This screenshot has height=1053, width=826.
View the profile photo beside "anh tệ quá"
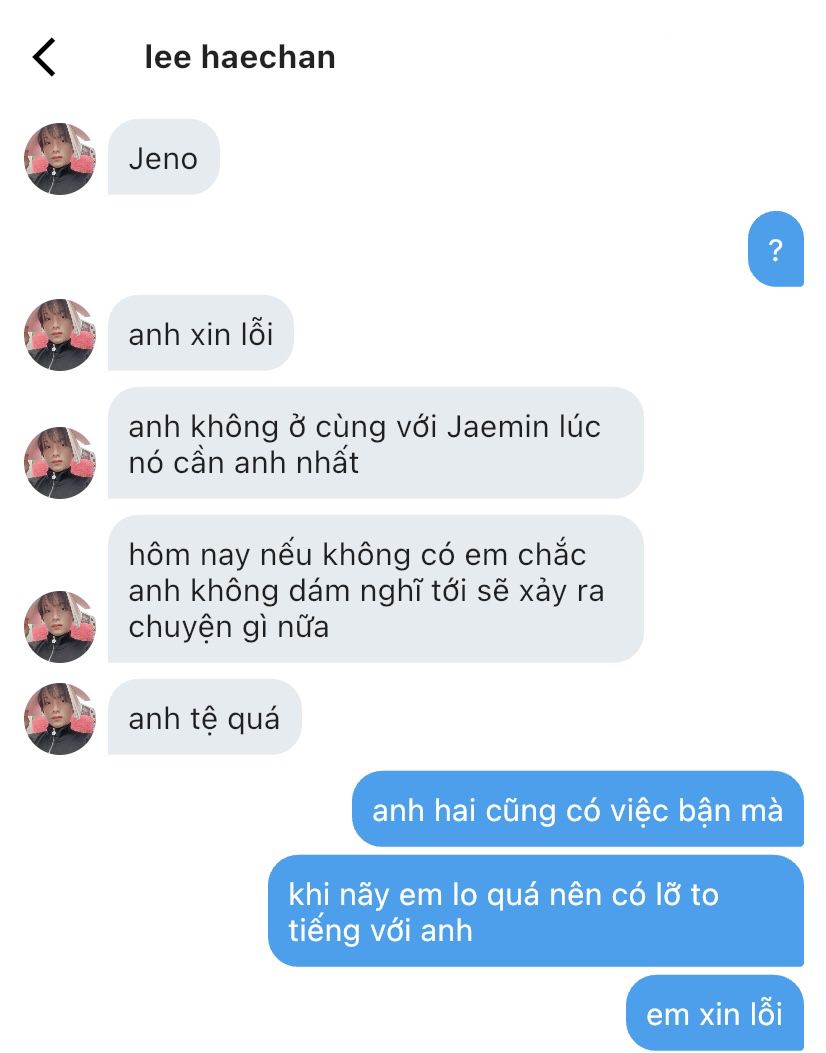[x=60, y=719]
